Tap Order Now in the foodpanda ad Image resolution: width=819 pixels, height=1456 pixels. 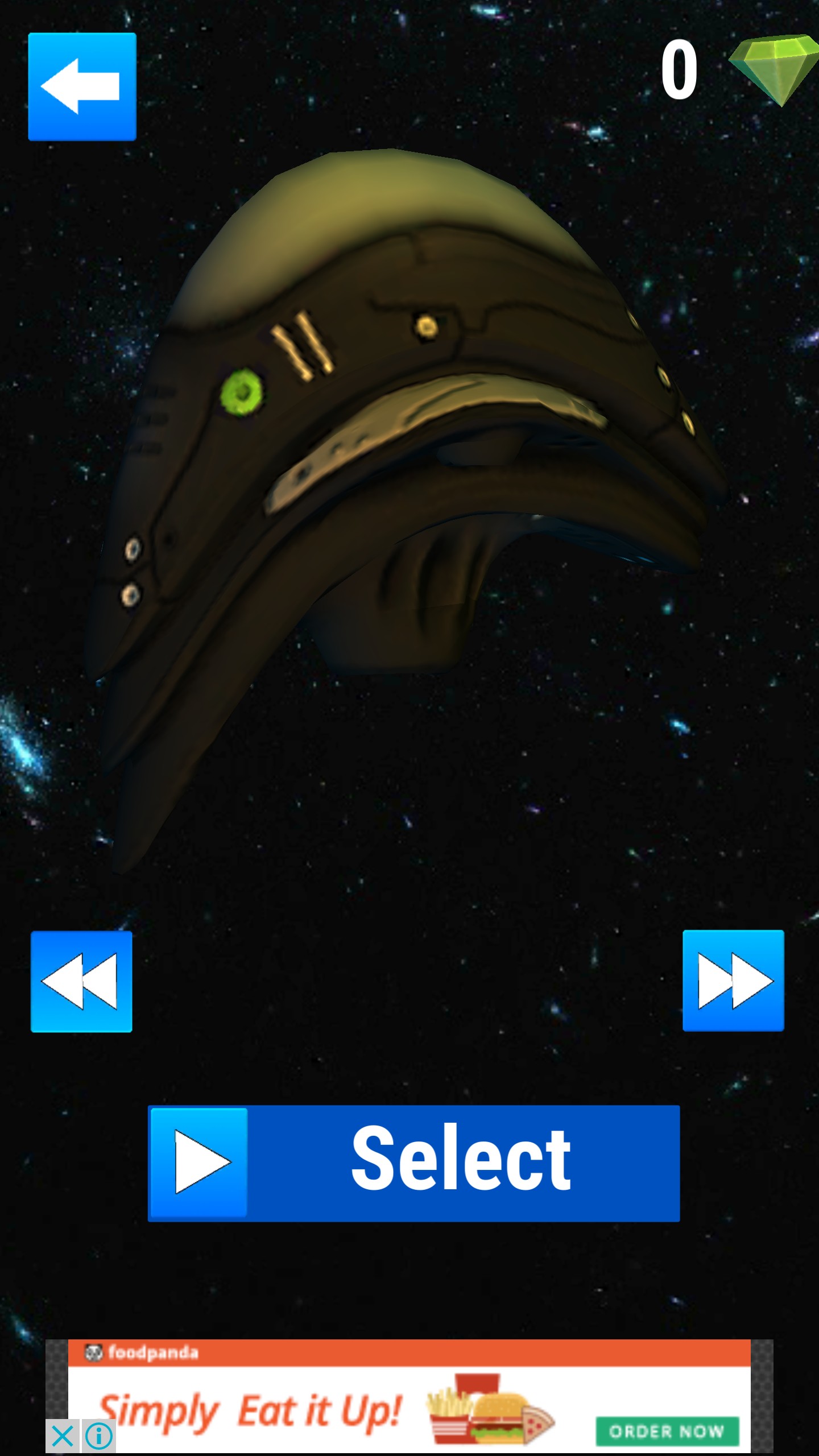(x=667, y=1431)
